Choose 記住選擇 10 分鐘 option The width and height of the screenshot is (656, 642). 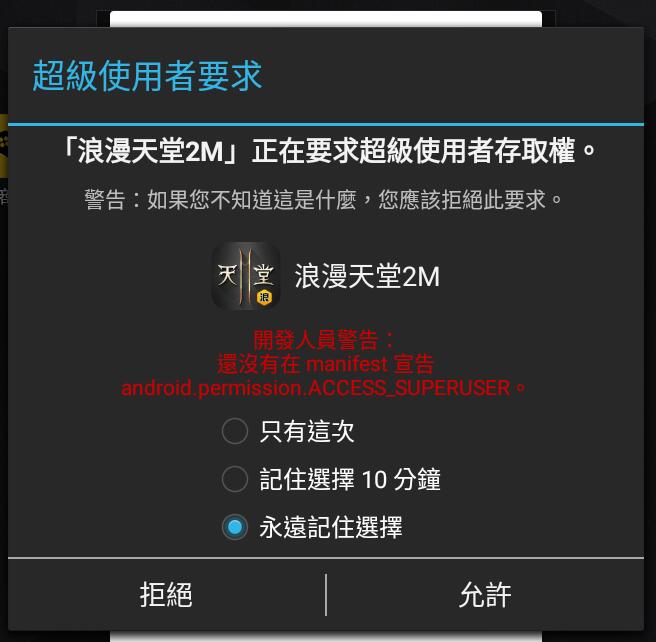click(235, 479)
